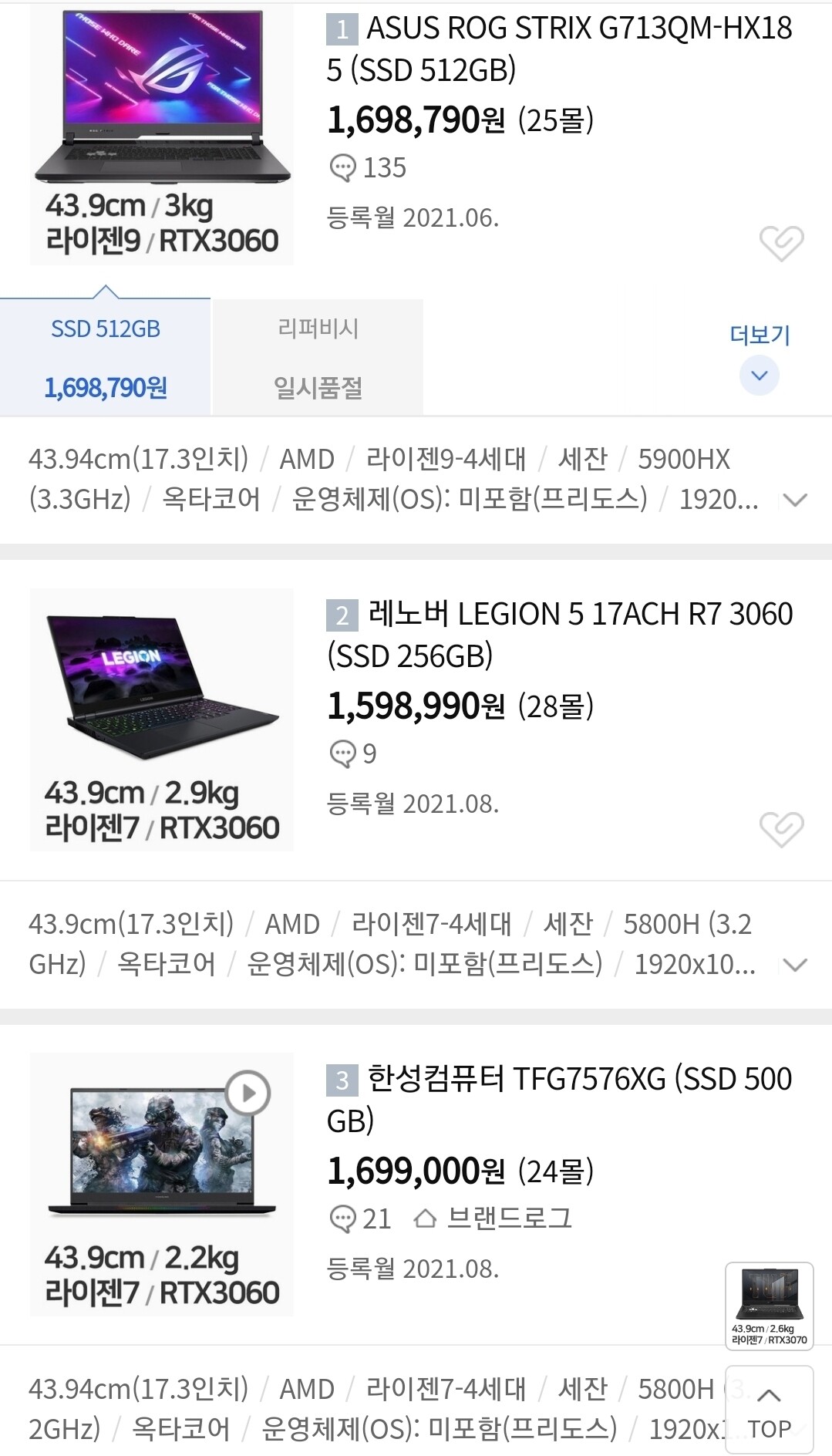This screenshot has width=832, height=1456.
Task: Expand ASUS spec details with the chevron
Action: (795, 501)
